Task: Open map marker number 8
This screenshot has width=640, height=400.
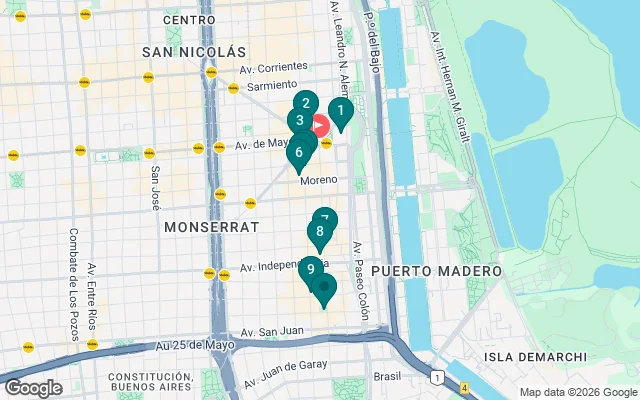Action: [319, 233]
